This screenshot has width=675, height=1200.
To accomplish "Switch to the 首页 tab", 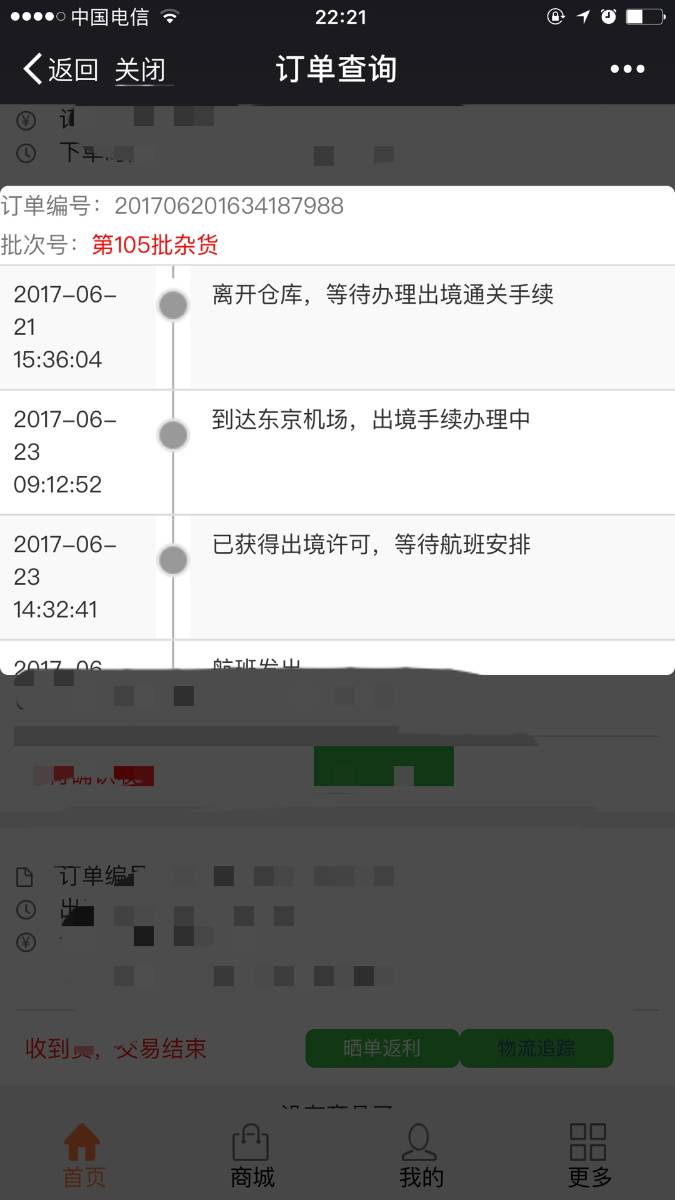I will click(84, 1156).
